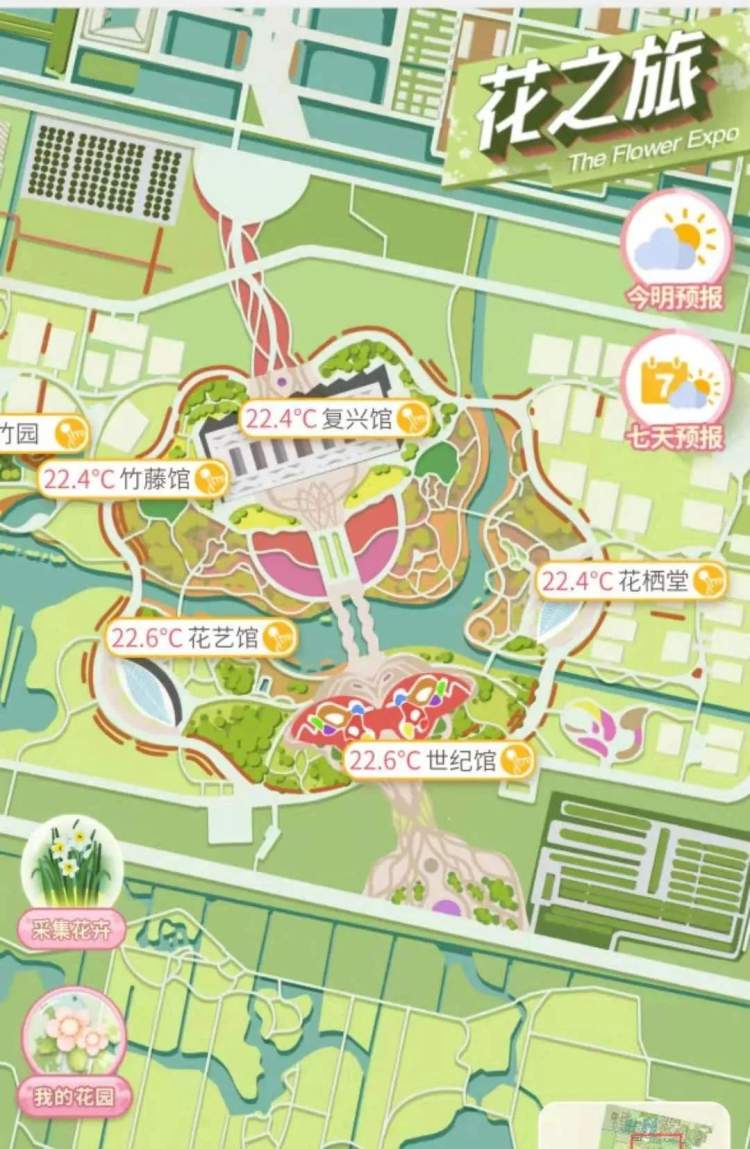
Task: Open the mini map thumbnail in the corner
Action: tap(640, 1127)
